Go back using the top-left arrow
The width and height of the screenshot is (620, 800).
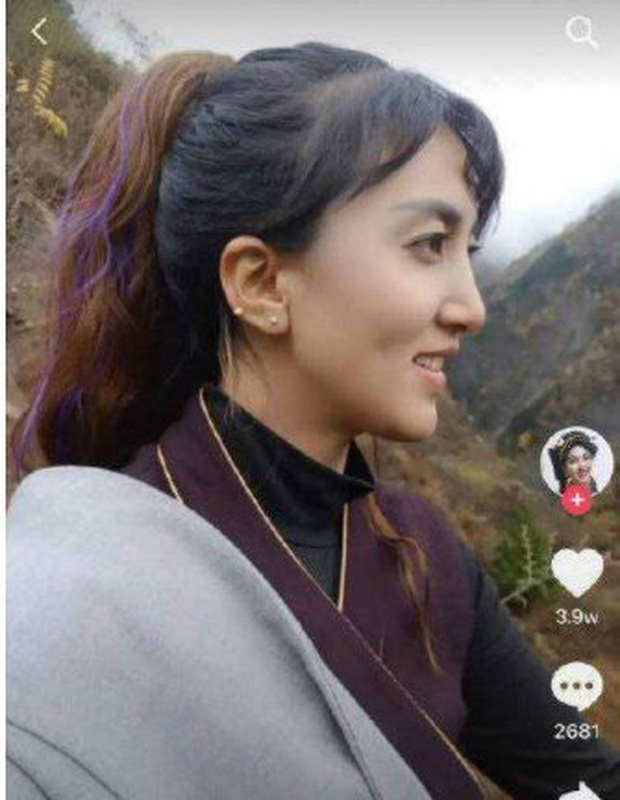pyautogui.click(x=39, y=31)
